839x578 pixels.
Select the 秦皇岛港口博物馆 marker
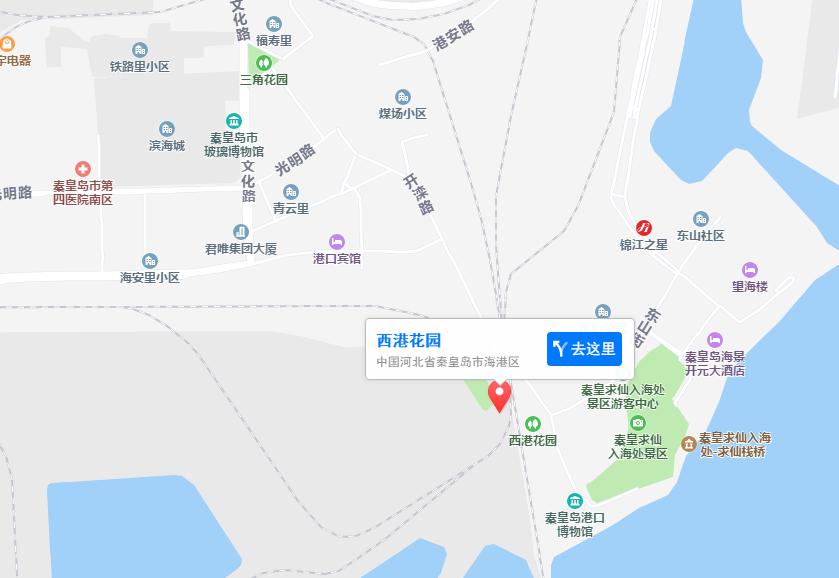click(x=574, y=501)
